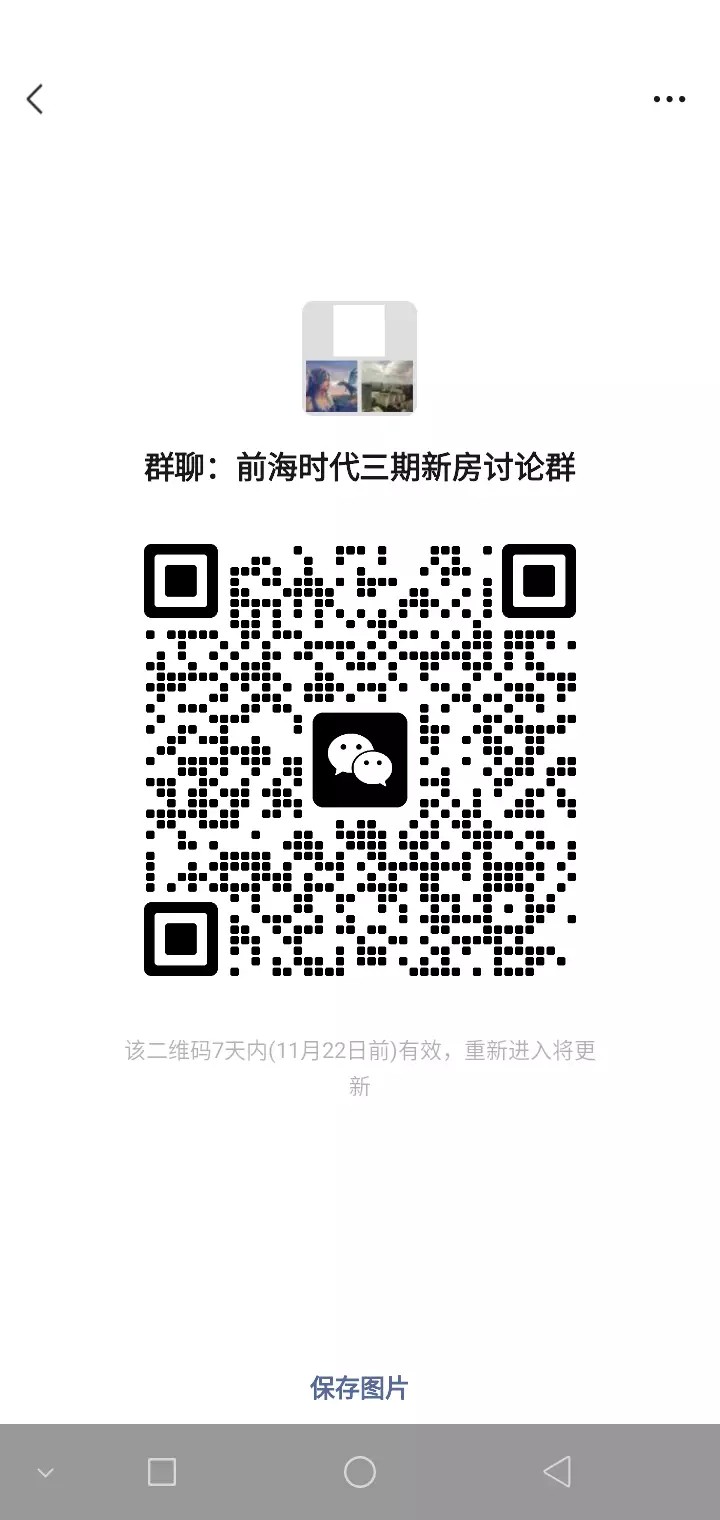
Task: Tap the system back triangle button
Action: point(557,1471)
